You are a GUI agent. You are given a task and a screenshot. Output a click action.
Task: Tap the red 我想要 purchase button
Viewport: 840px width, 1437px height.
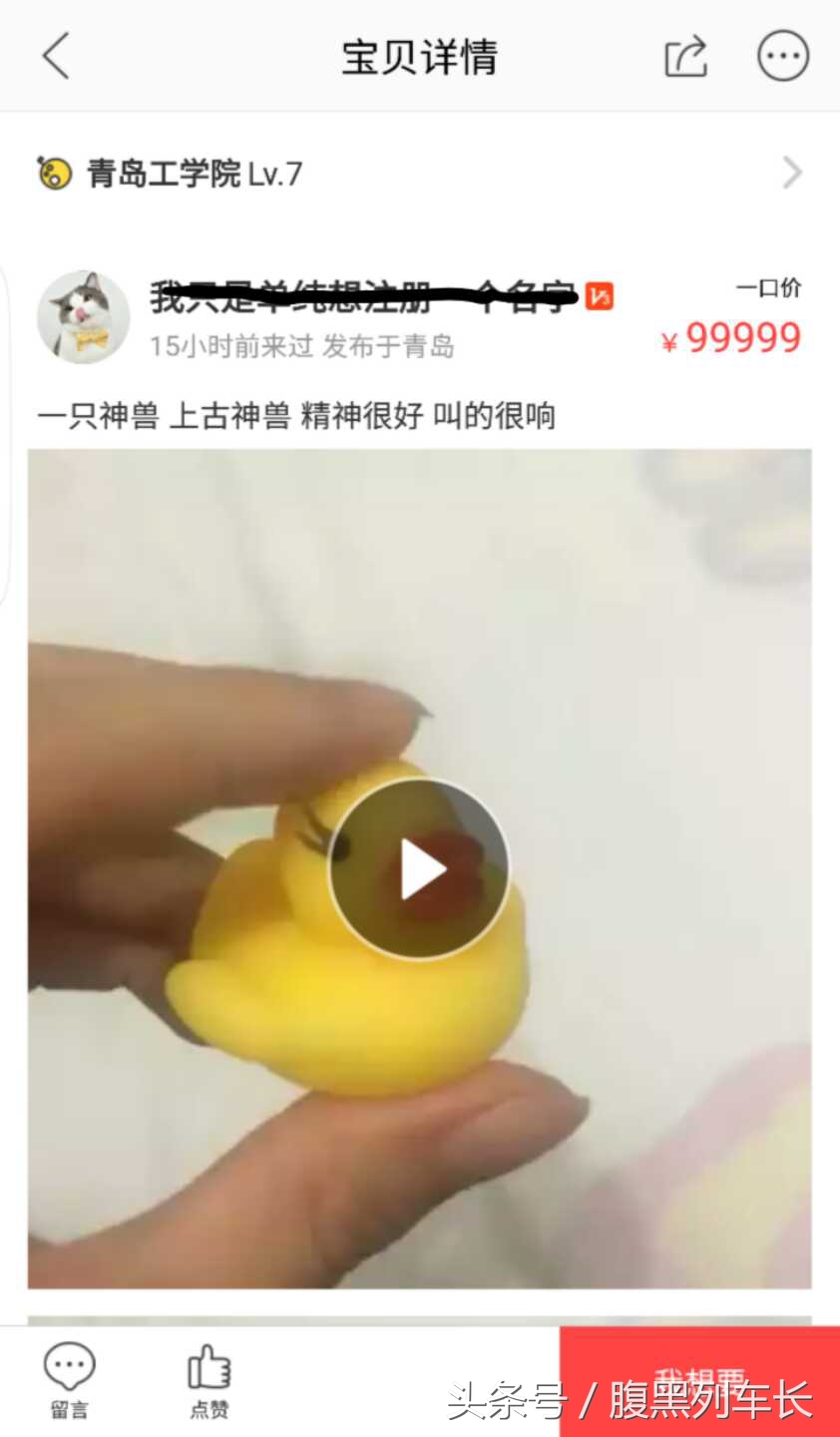(698, 1373)
